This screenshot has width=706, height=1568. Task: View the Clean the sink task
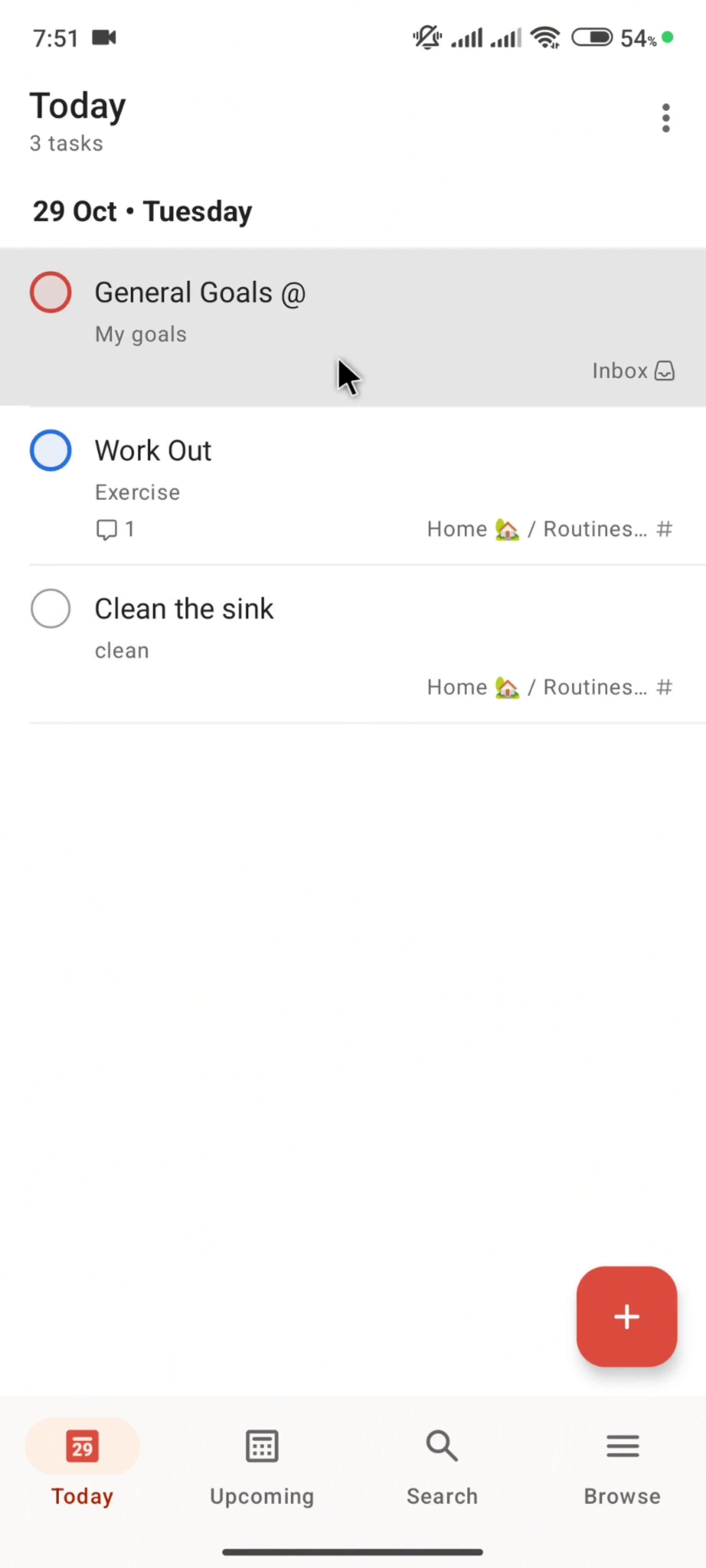pos(184,609)
